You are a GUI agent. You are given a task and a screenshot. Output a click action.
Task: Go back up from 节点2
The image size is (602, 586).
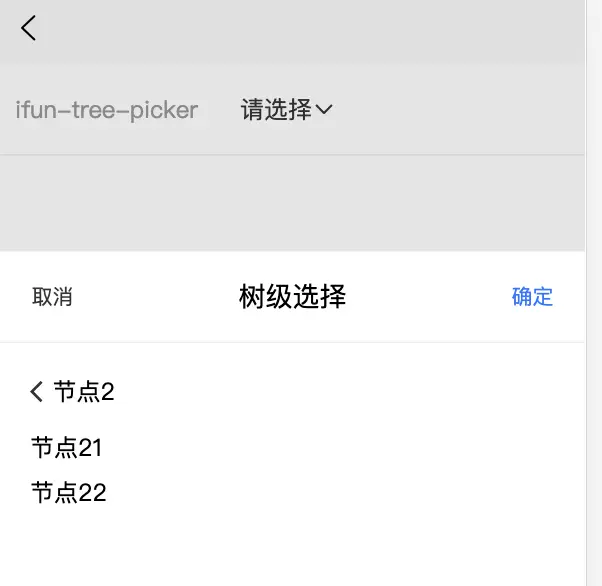(37, 391)
